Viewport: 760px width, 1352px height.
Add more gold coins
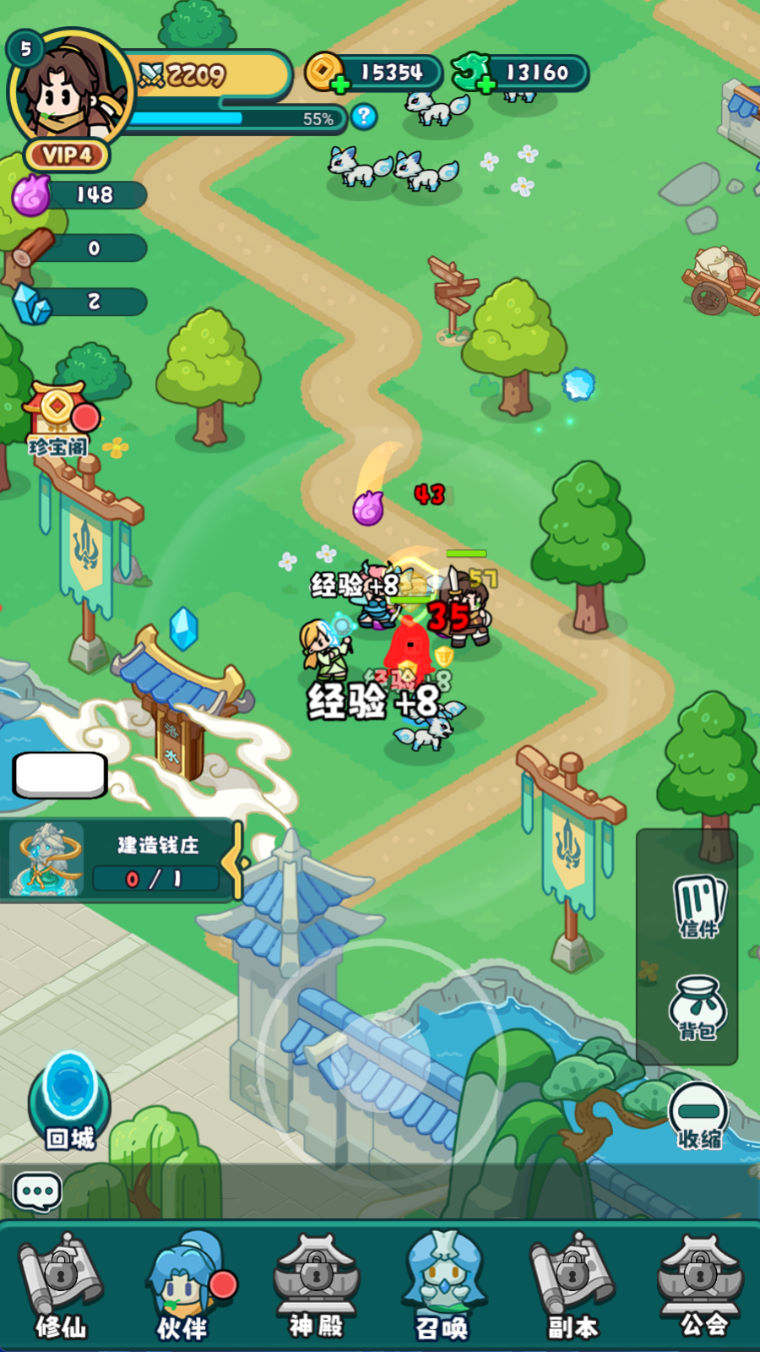pyautogui.click(x=339, y=85)
